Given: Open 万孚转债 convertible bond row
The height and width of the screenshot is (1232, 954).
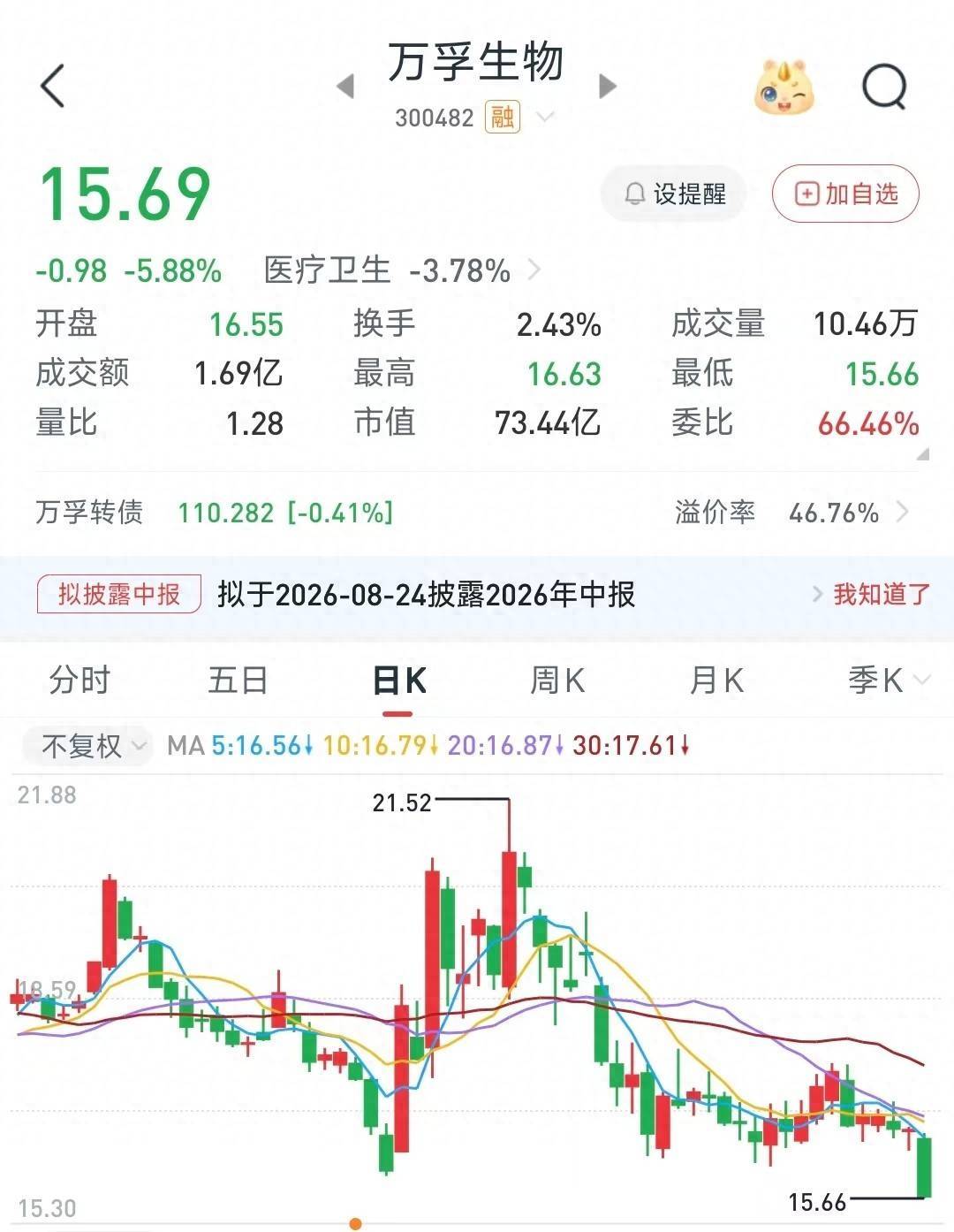Looking at the screenshot, I should (476, 512).
